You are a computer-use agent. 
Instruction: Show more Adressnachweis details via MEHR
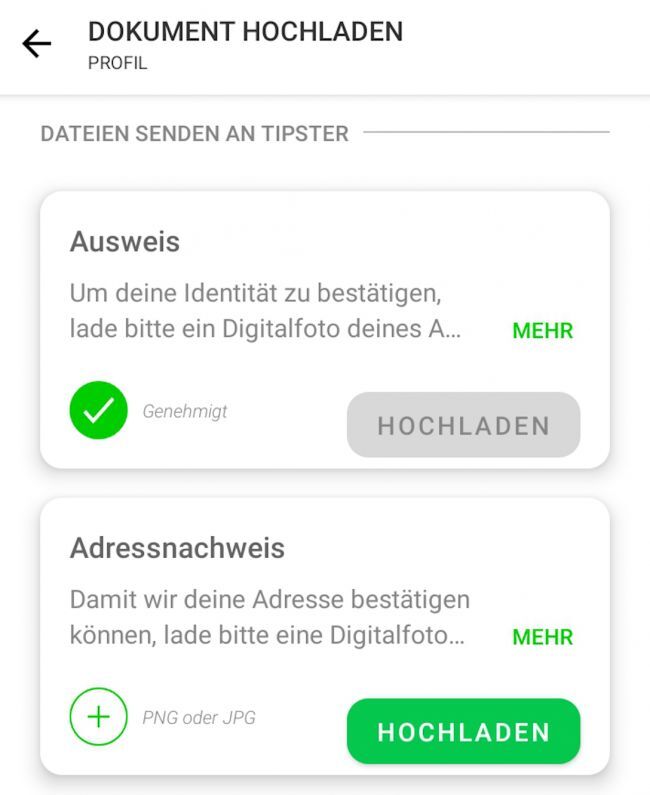542,637
